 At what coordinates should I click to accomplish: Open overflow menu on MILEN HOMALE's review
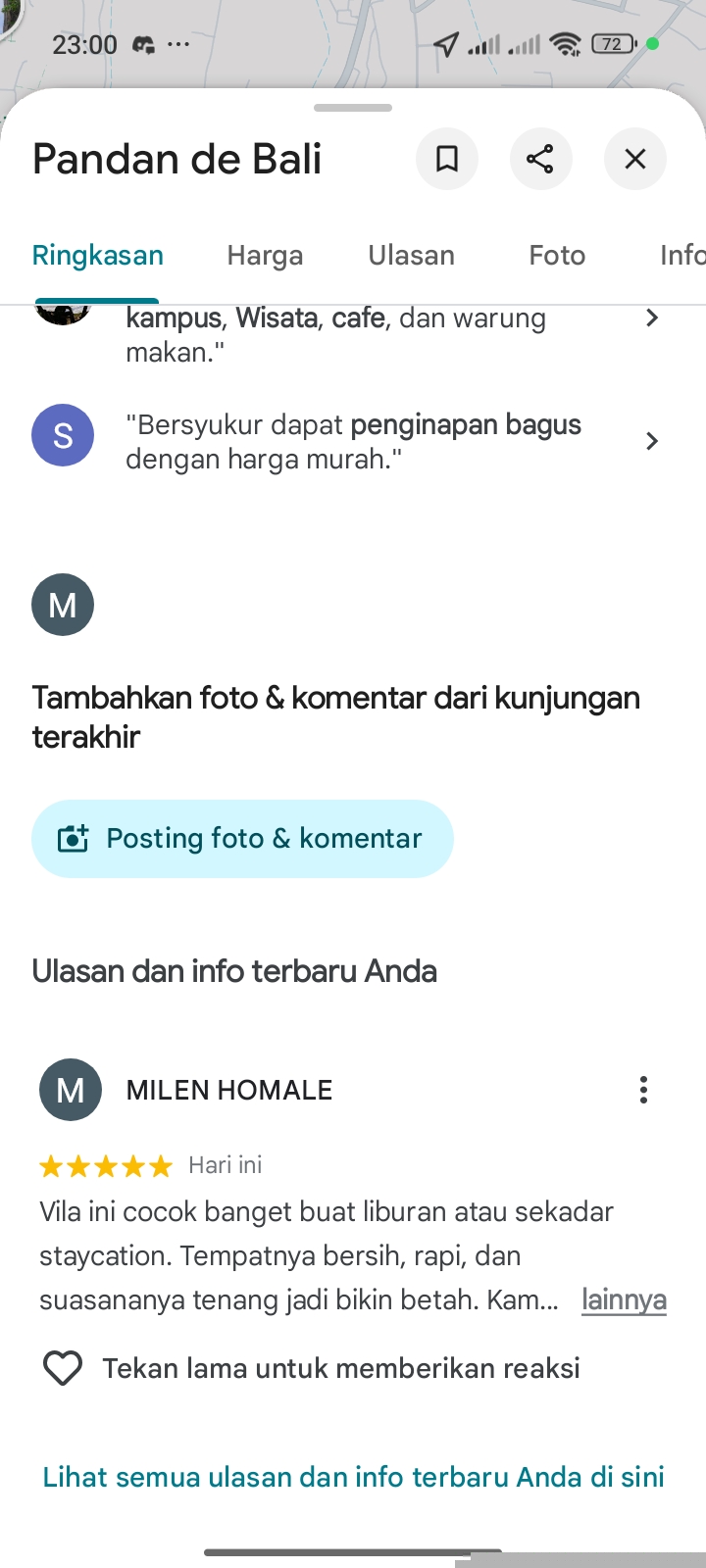(643, 1090)
